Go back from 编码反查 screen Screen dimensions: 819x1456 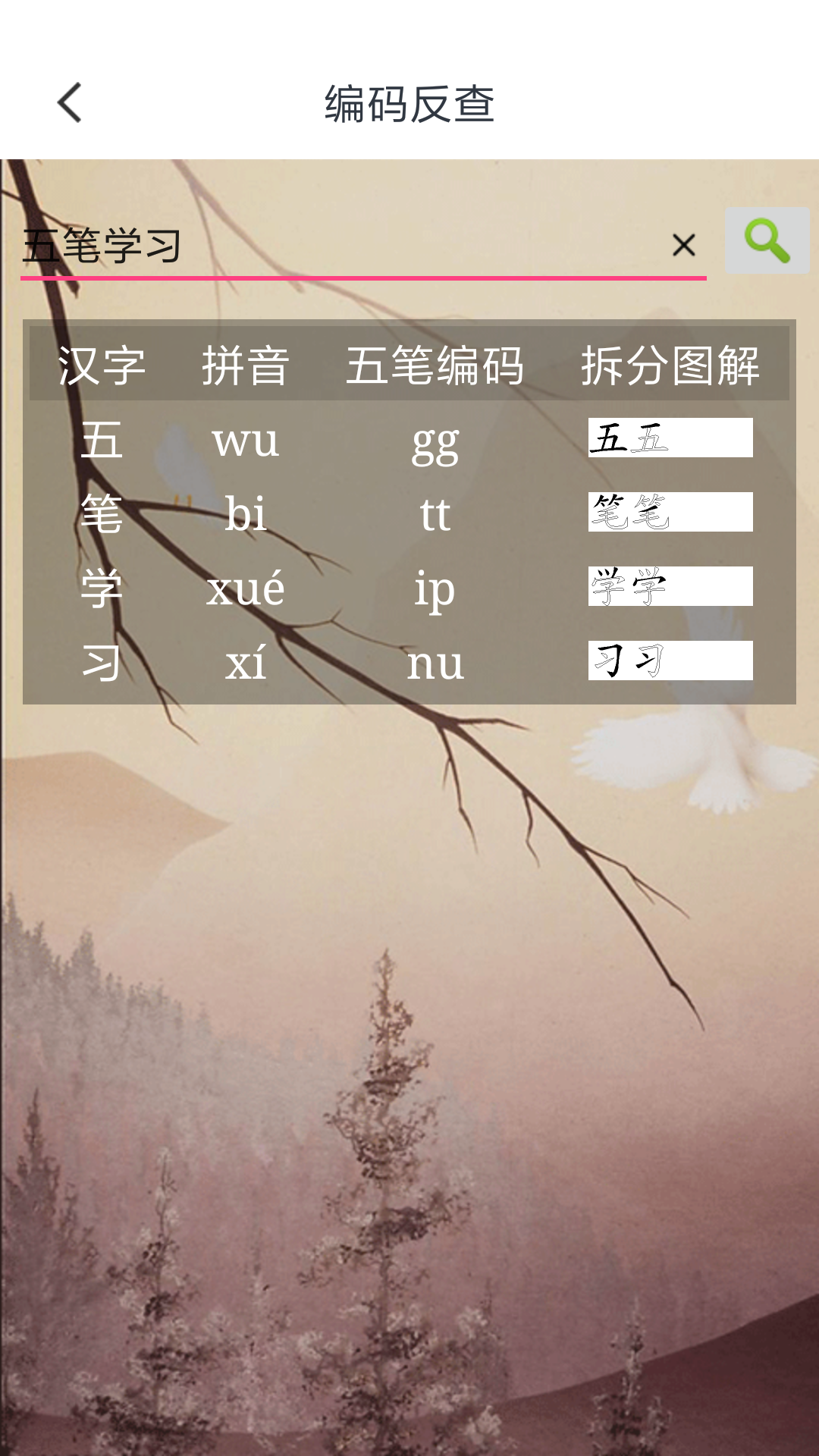tap(70, 103)
